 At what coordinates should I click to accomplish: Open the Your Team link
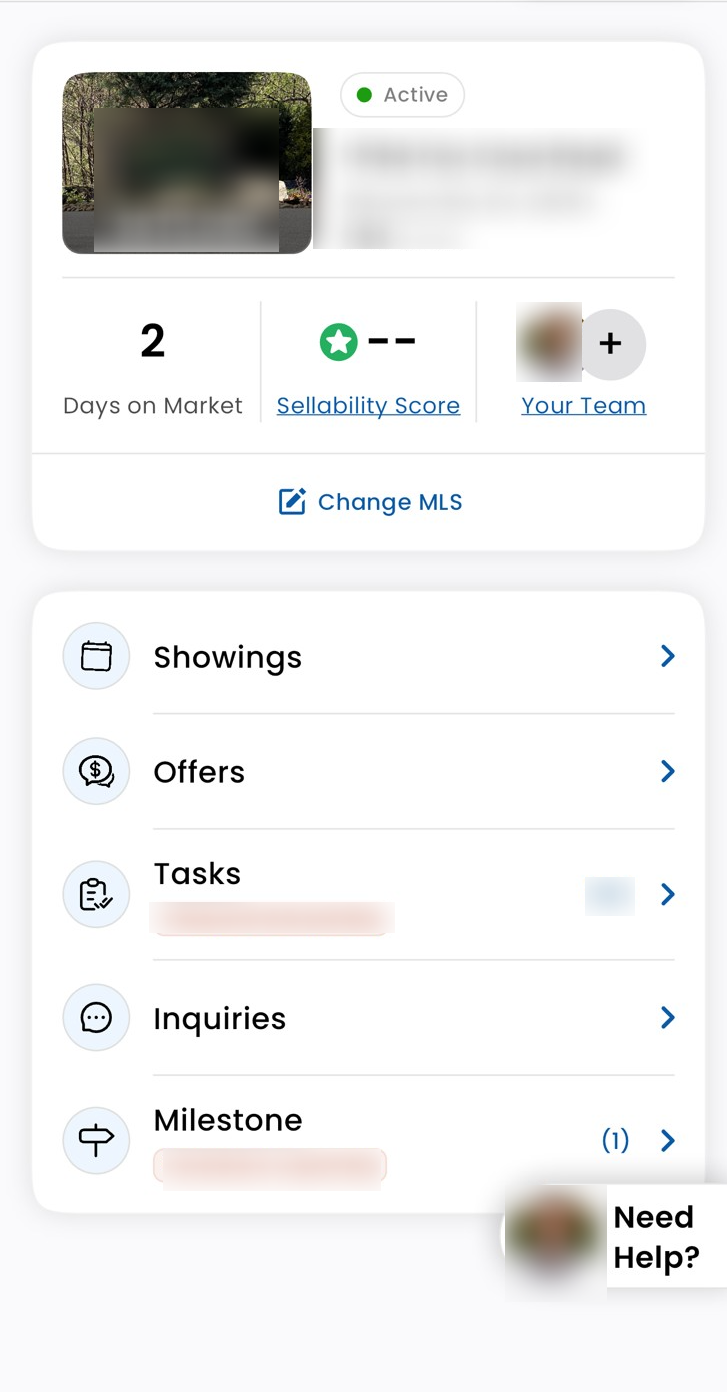tap(583, 406)
